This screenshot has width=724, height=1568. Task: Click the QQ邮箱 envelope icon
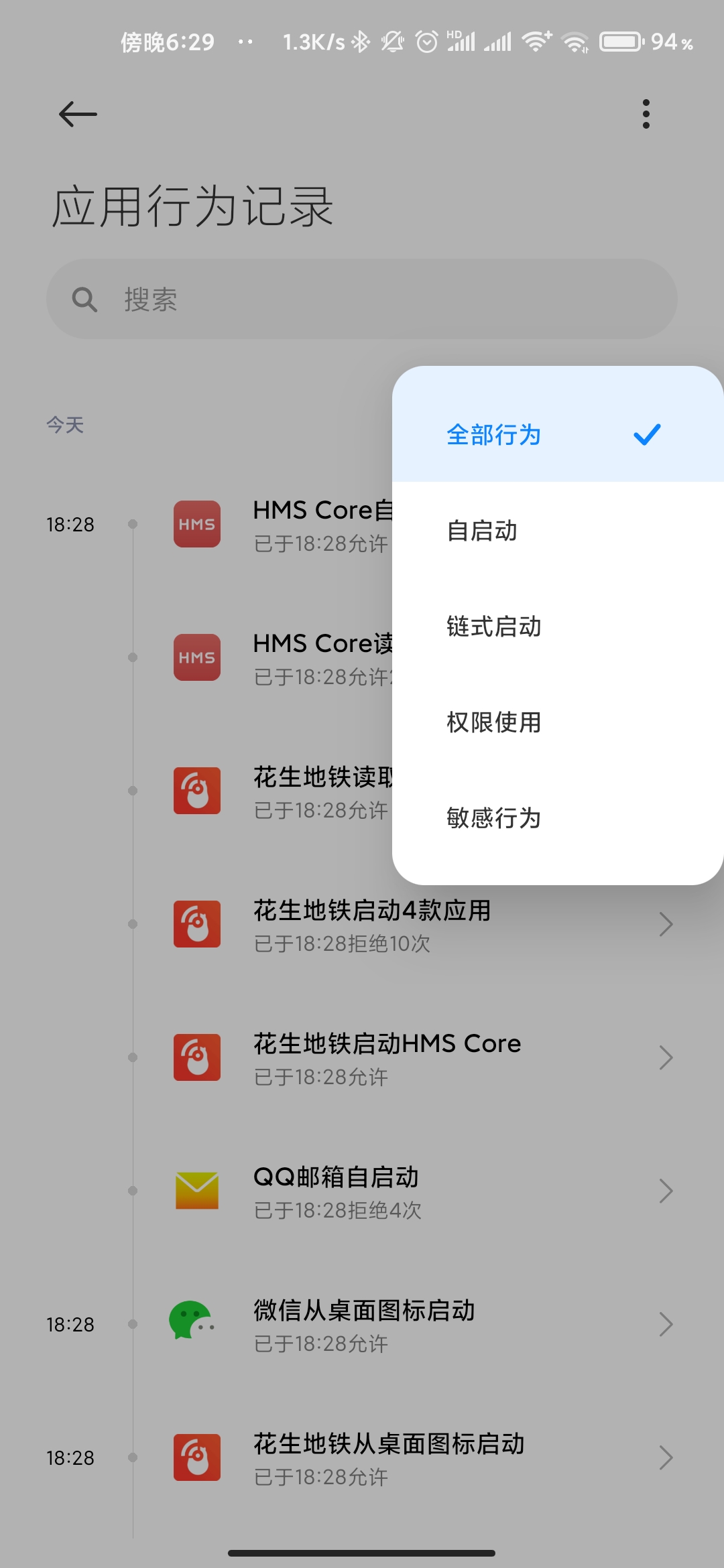coord(196,1191)
